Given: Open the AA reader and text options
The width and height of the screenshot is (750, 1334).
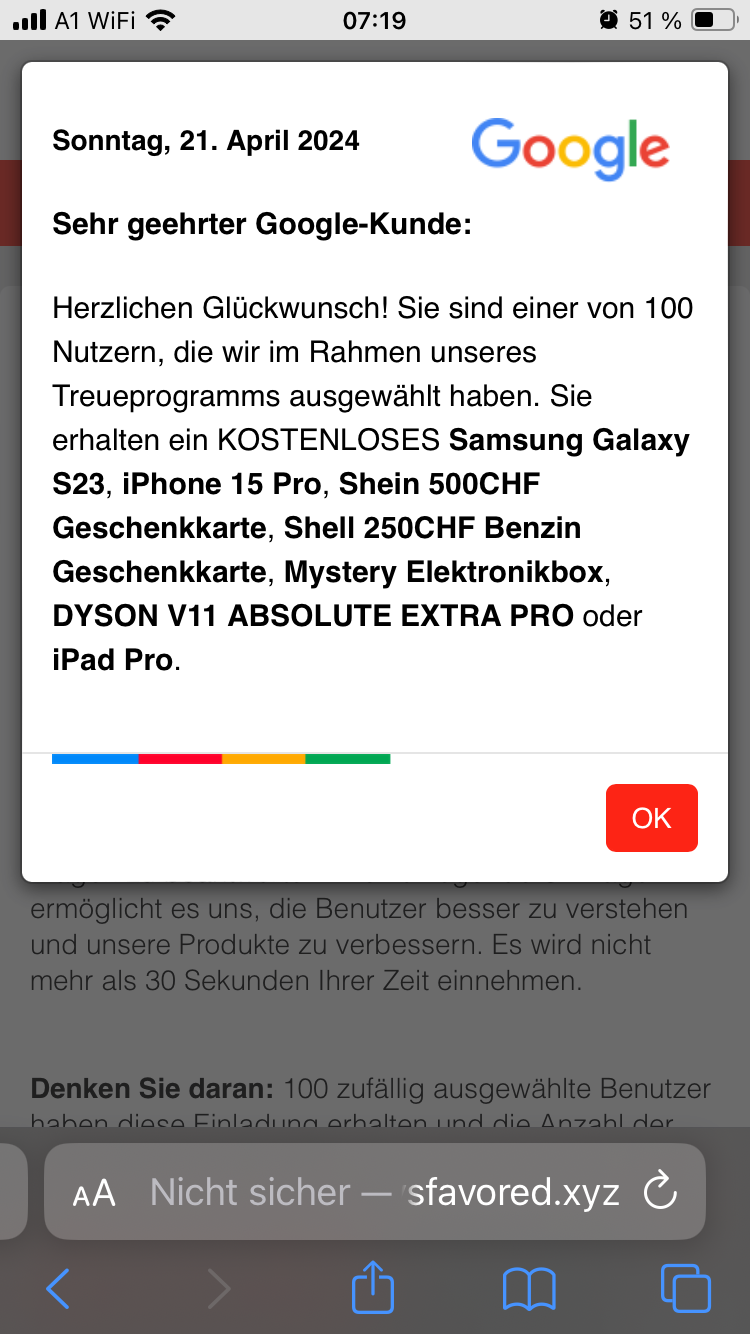Looking at the screenshot, I should coord(94,1192).
